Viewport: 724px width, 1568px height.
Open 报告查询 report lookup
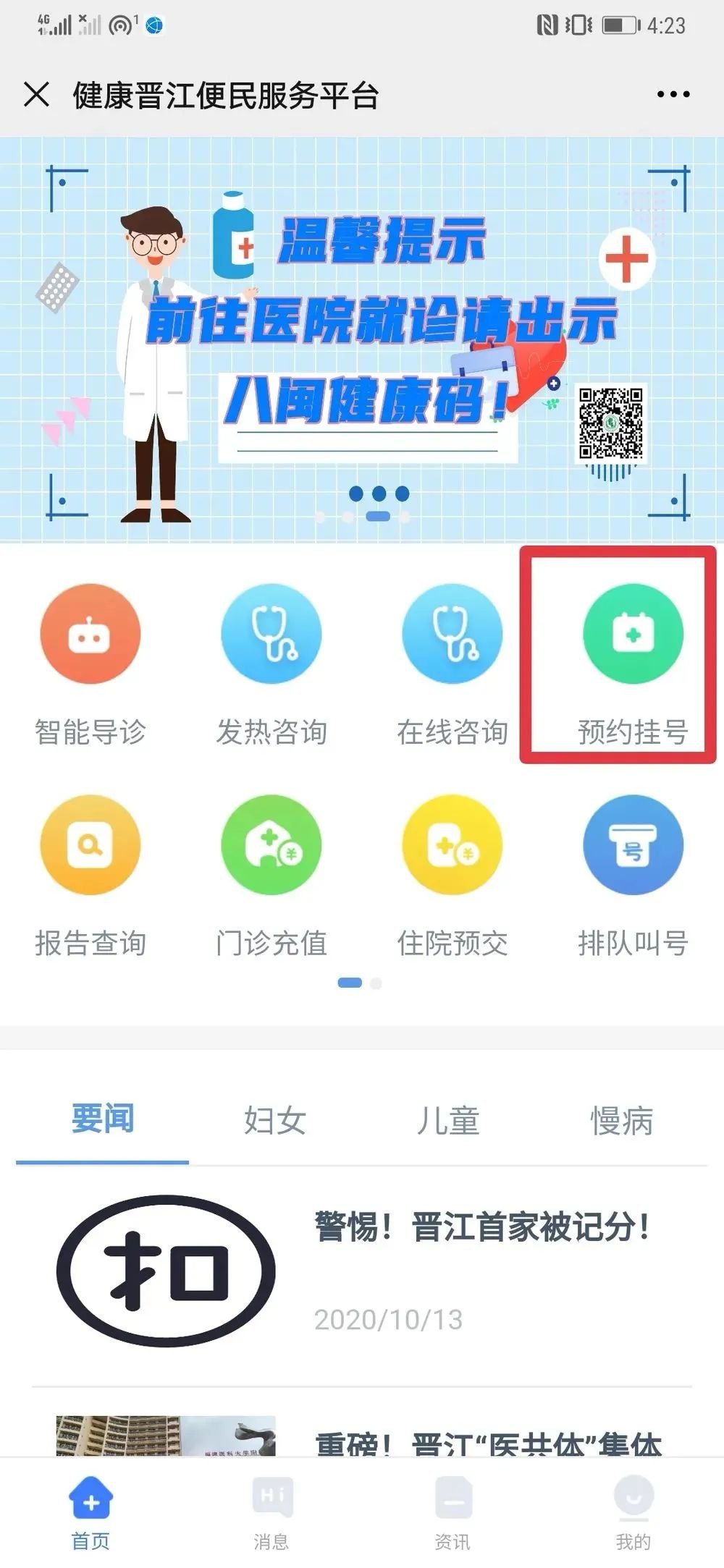click(90, 845)
